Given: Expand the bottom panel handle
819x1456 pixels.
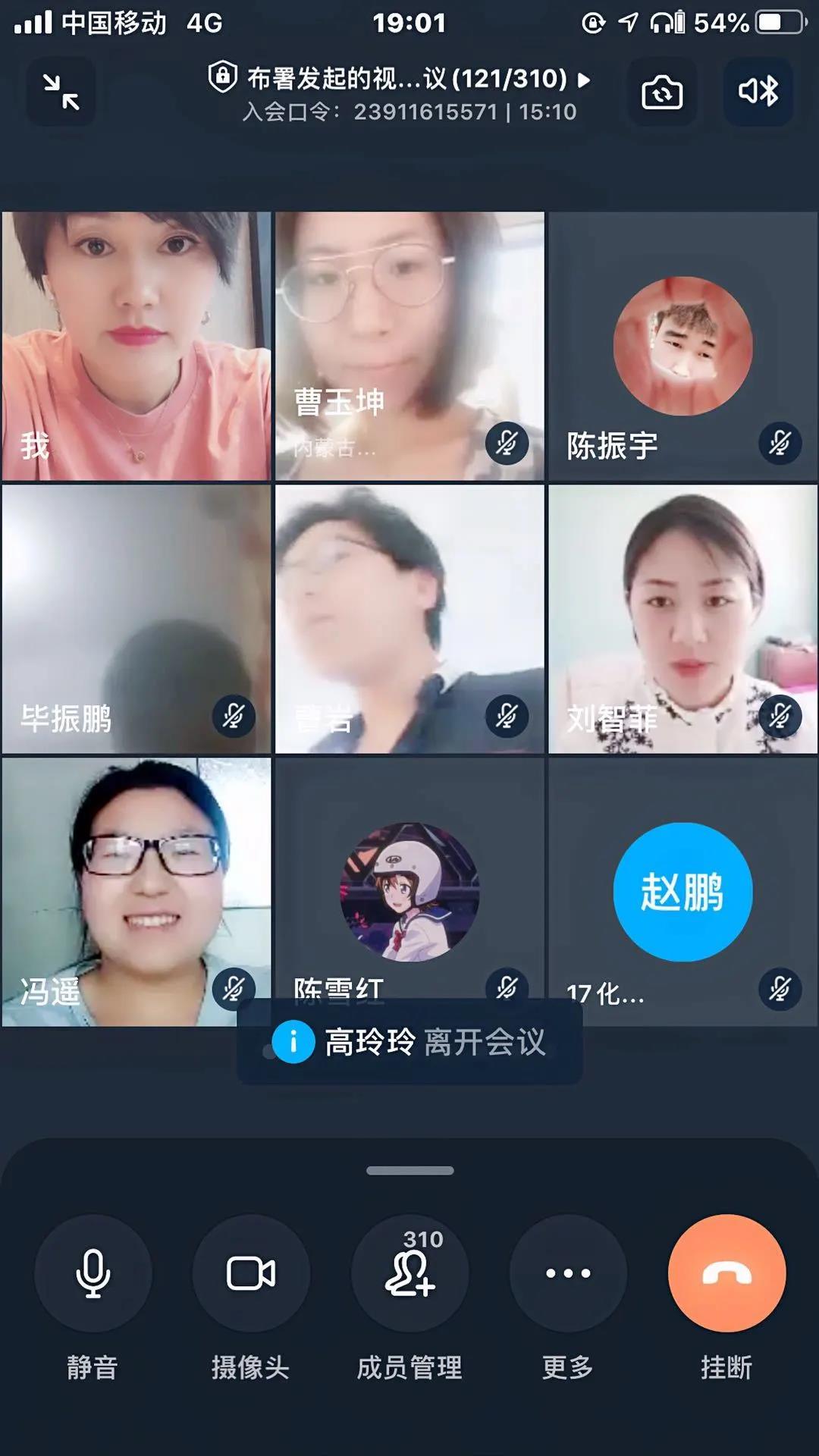Looking at the screenshot, I should (409, 1170).
